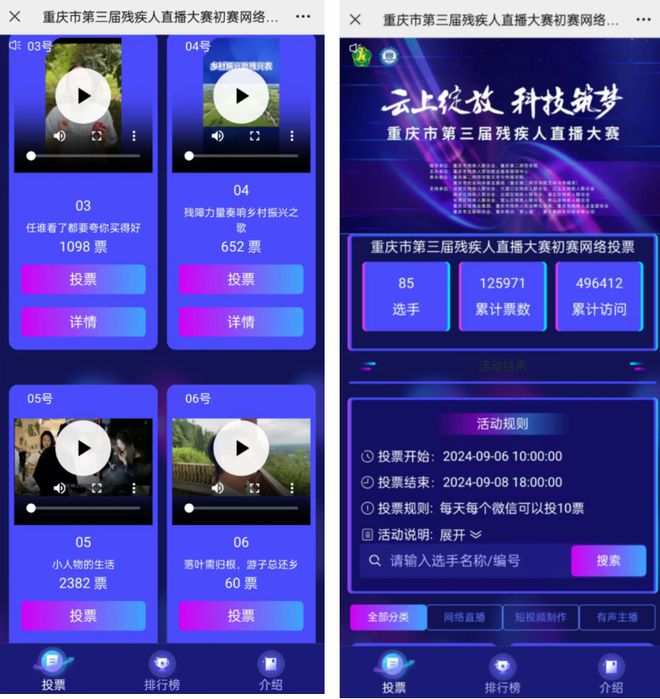Play the video of contestant 04
Viewport: 660px width, 699px height.
click(241, 96)
